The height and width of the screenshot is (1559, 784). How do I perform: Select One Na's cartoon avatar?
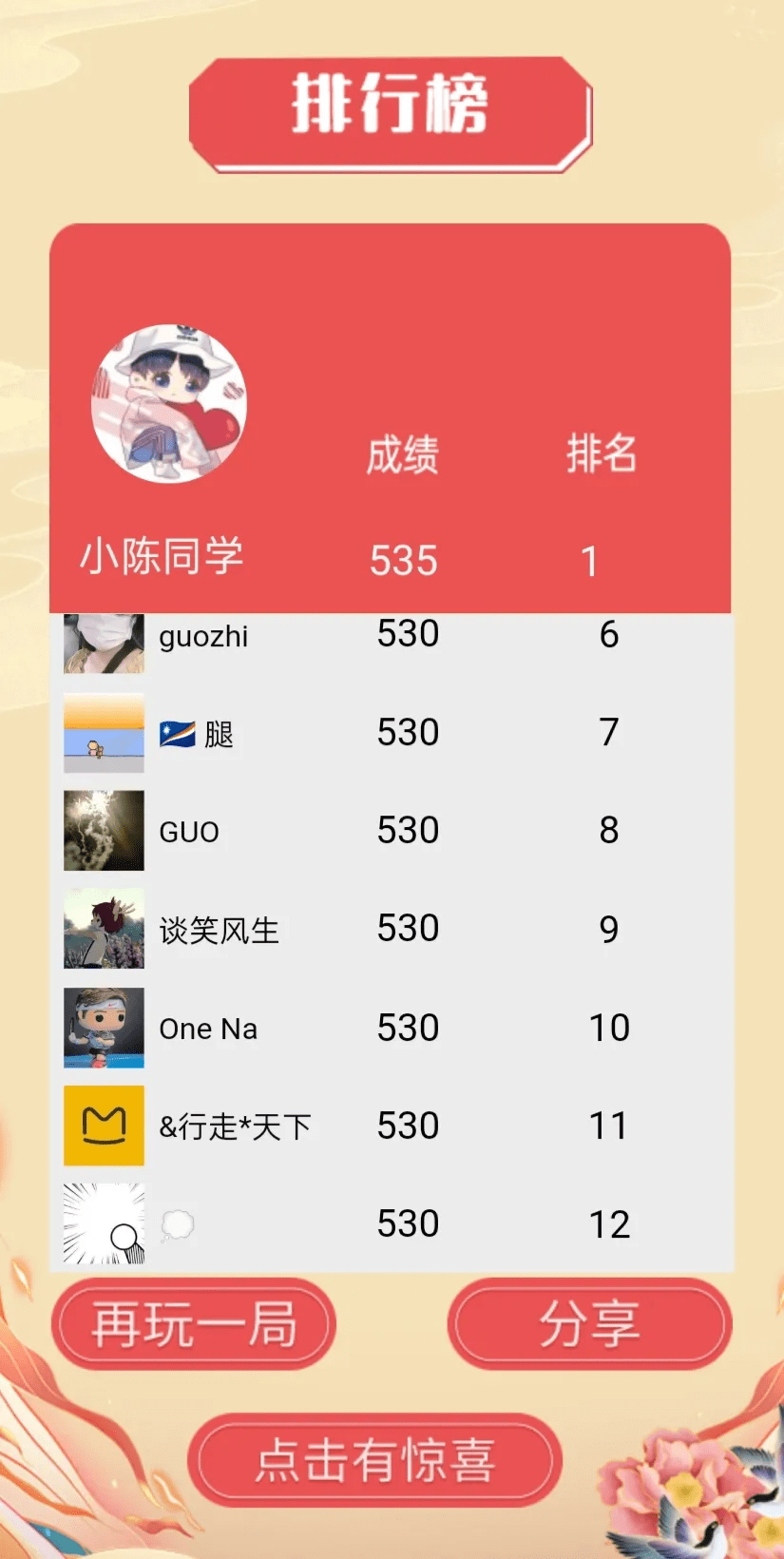tap(104, 1028)
